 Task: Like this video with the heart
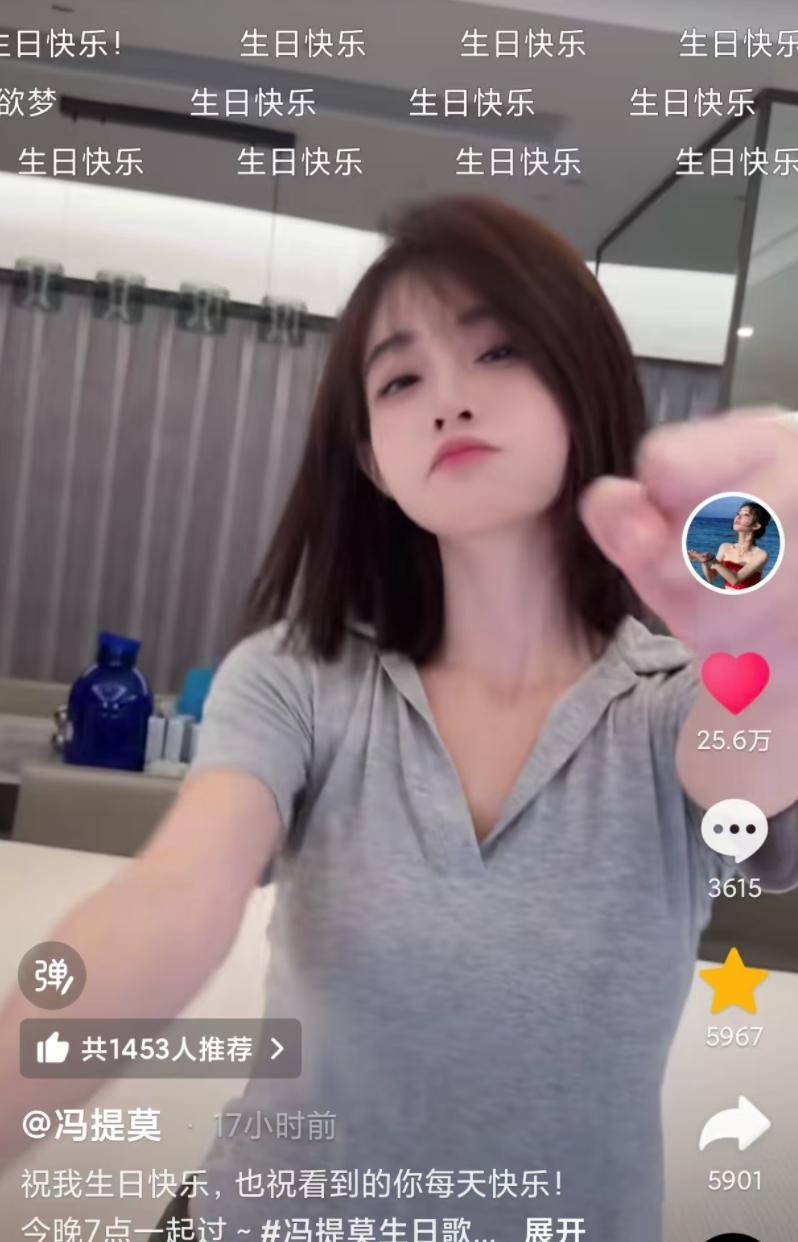pyautogui.click(x=735, y=683)
